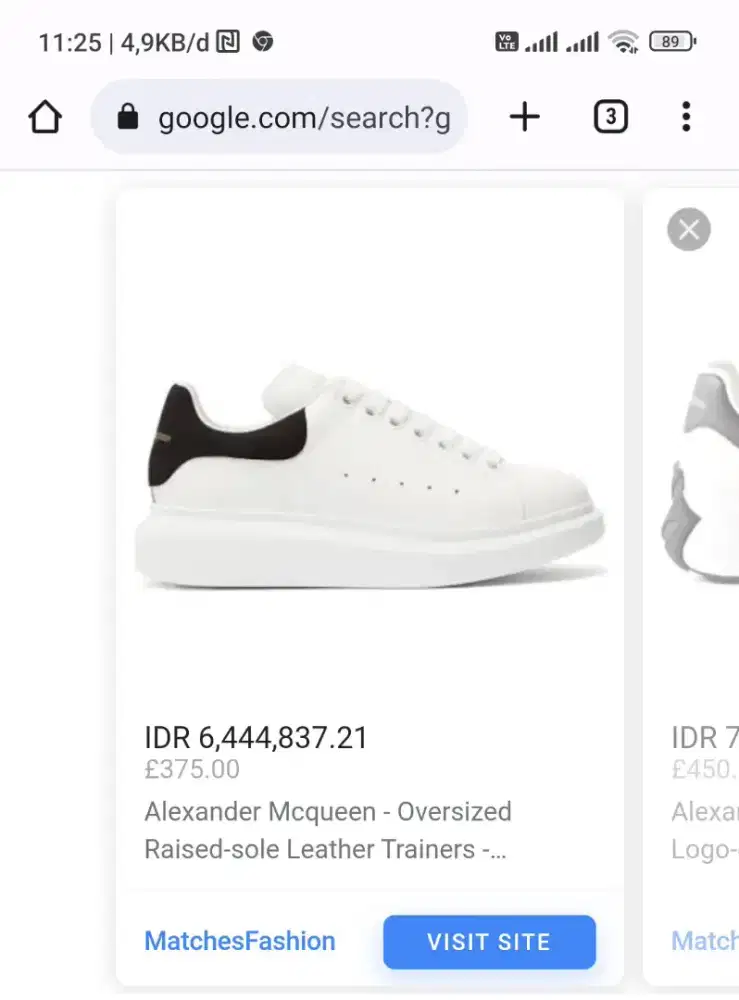Dismiss the second shopping card with the X
This screenshot has height=1000, width=739.
[x=688, y=229]
